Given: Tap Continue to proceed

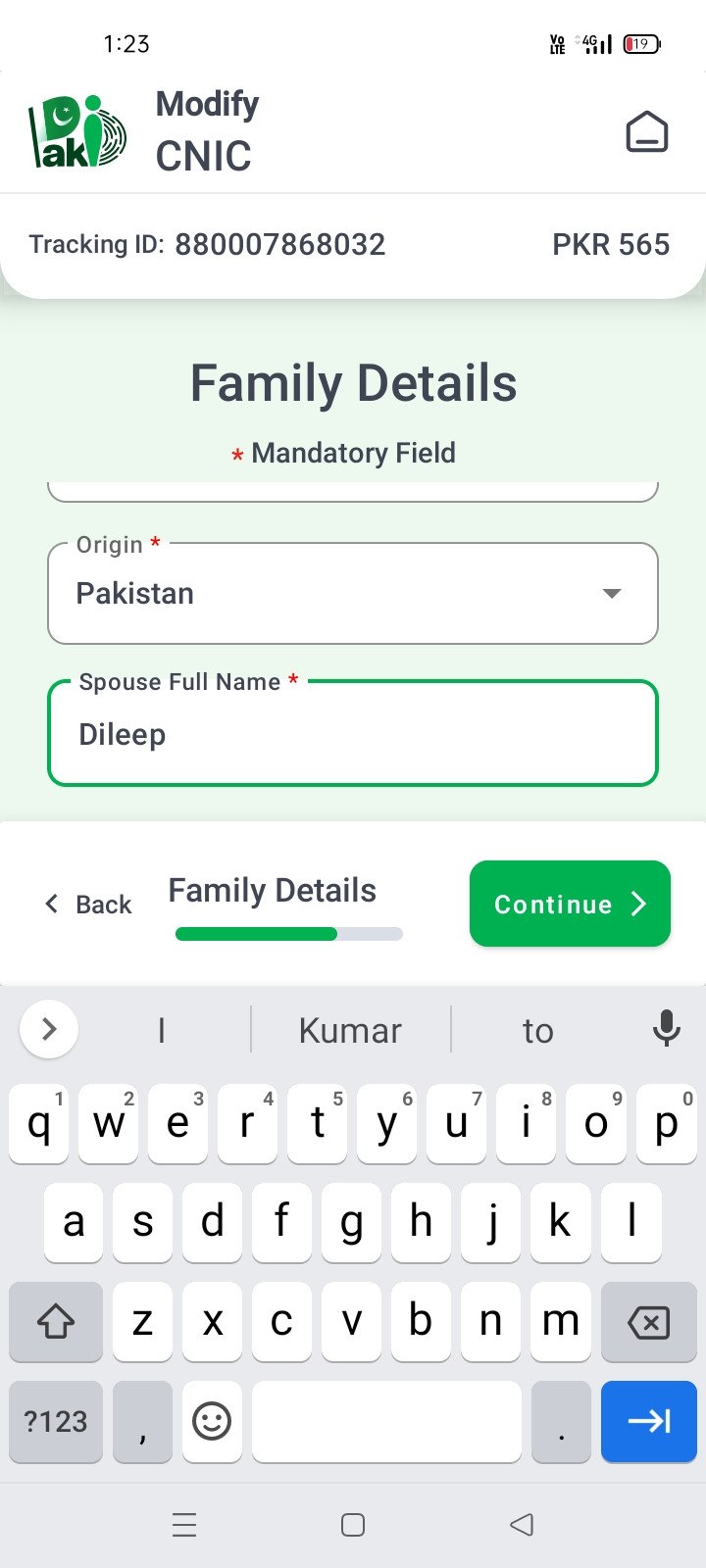Looking at the screenshot, I should click(x=570, y=904).
